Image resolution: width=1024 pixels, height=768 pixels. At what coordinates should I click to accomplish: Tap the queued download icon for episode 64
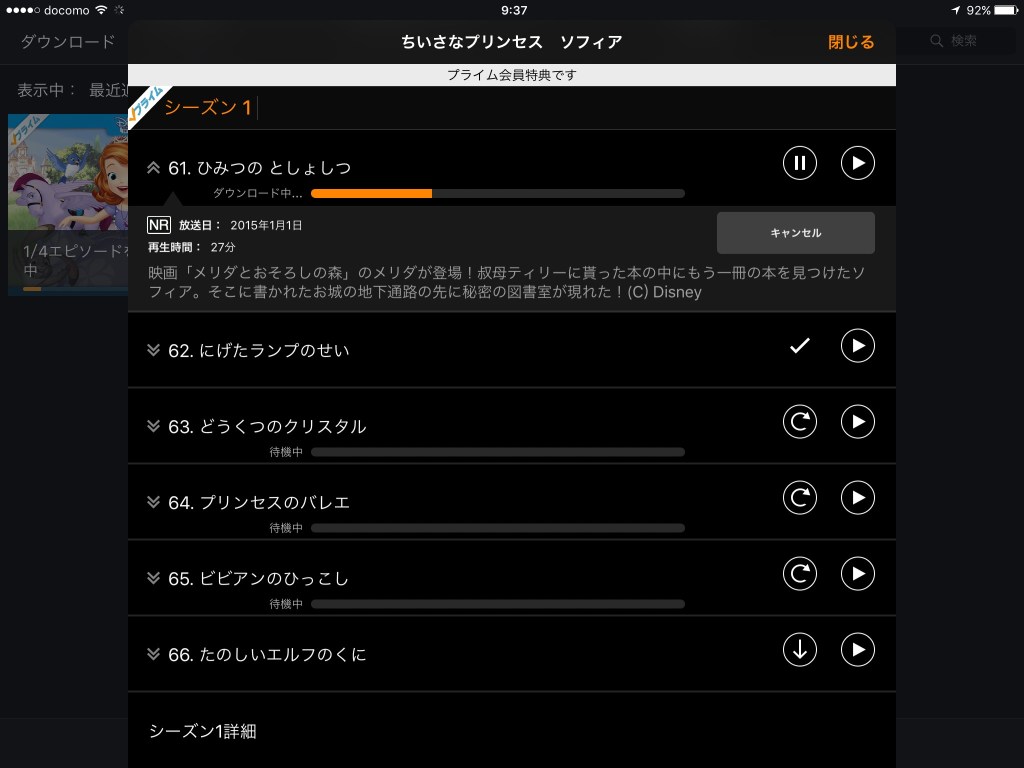click(799, 498)
